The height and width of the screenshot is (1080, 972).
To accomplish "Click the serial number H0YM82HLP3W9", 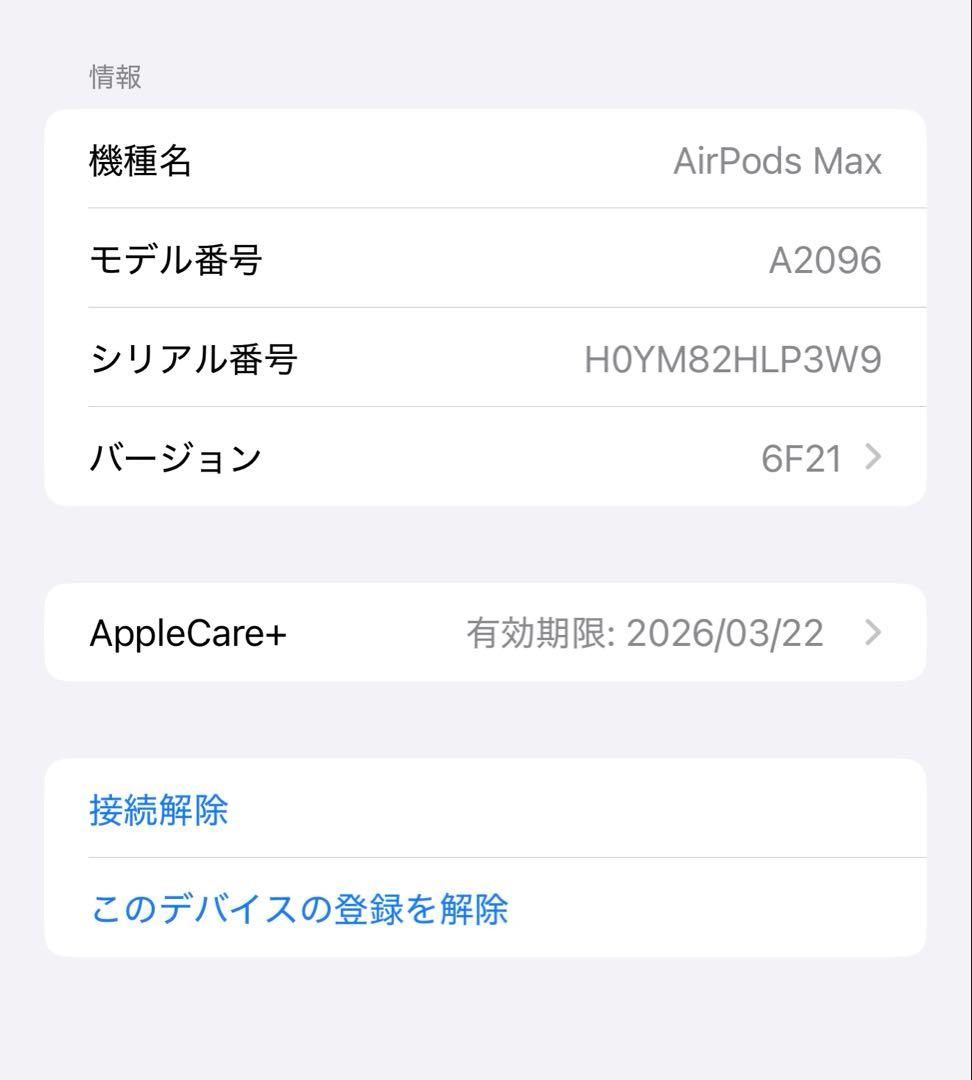I will tap(733, 359).
